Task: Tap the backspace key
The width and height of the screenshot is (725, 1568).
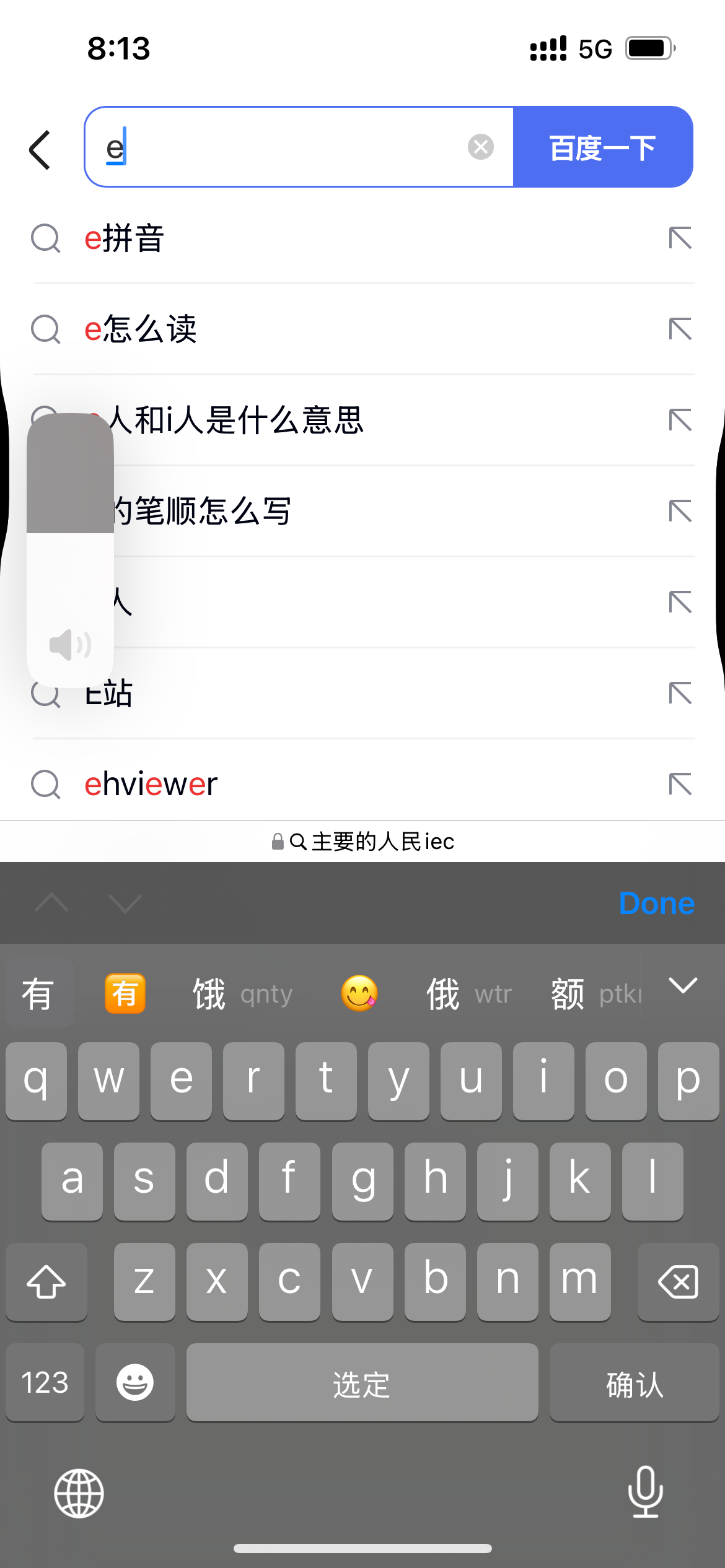Action: pos(678,1282)
